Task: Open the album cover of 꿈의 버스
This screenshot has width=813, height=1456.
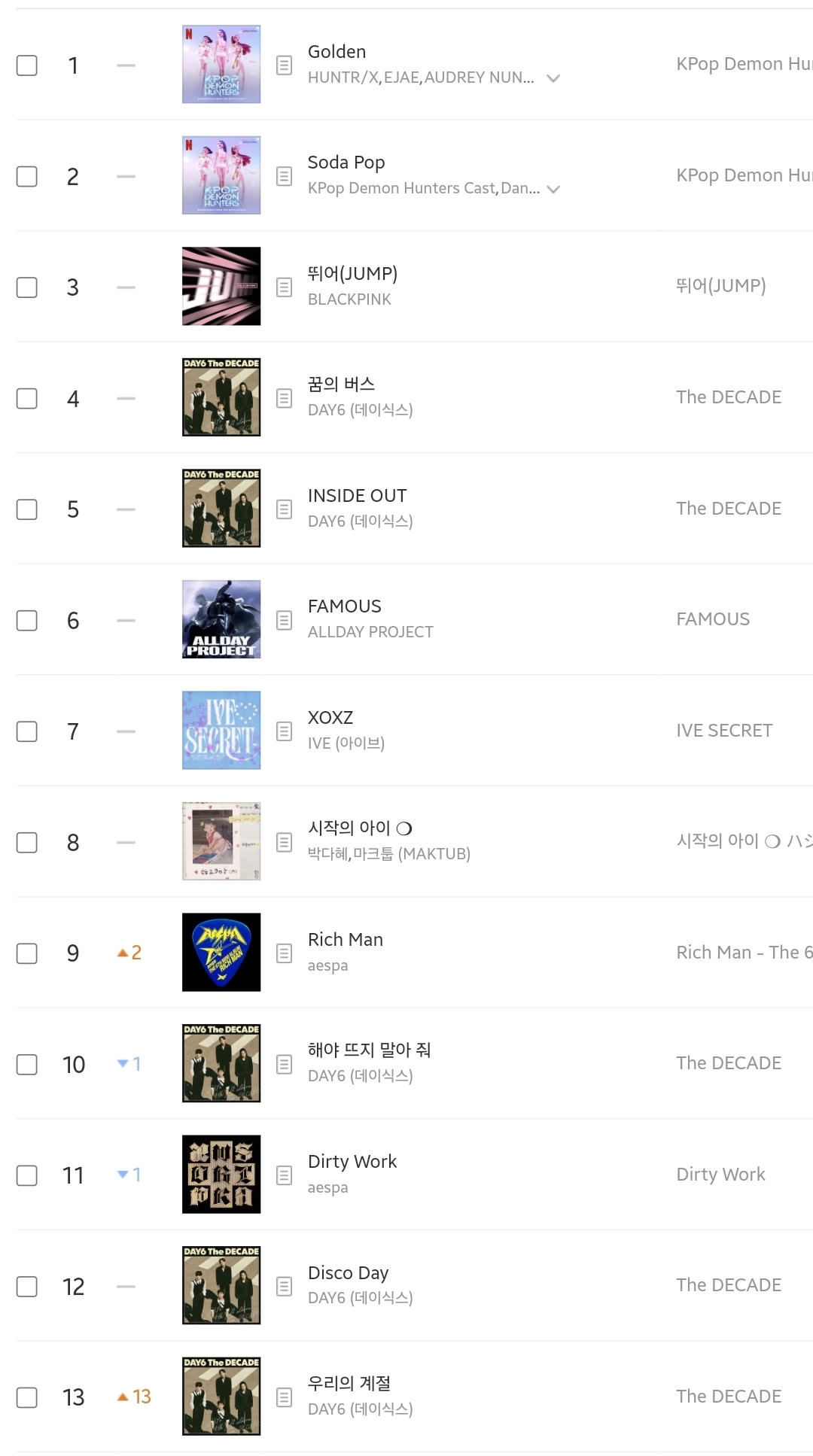Action: coord(221,397)
